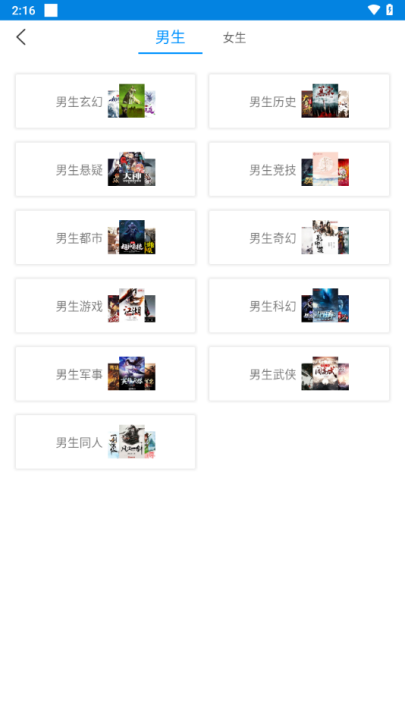Open the 男生玄幻 category
405x720 pixels.
[106, 101]
